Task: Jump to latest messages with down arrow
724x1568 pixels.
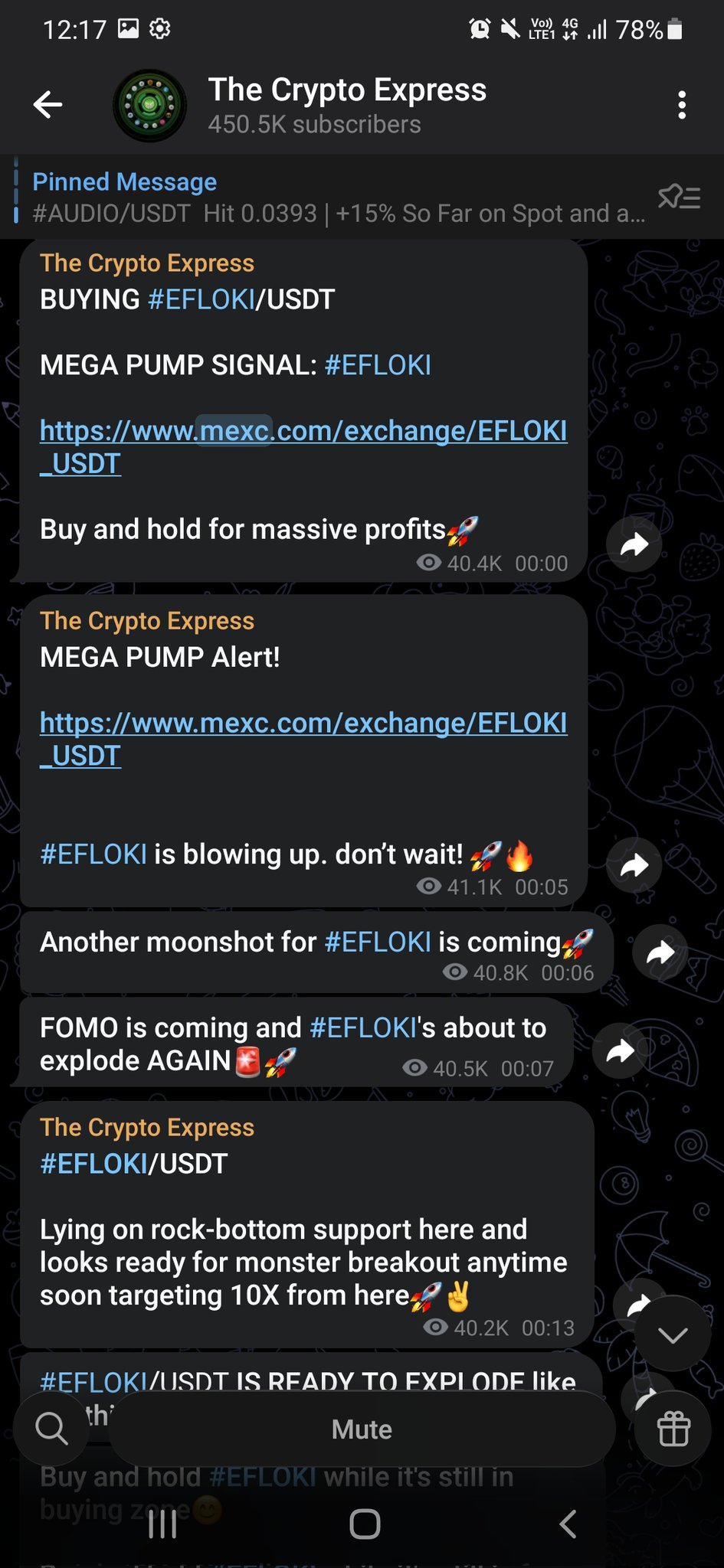Action: point(673,1334)
